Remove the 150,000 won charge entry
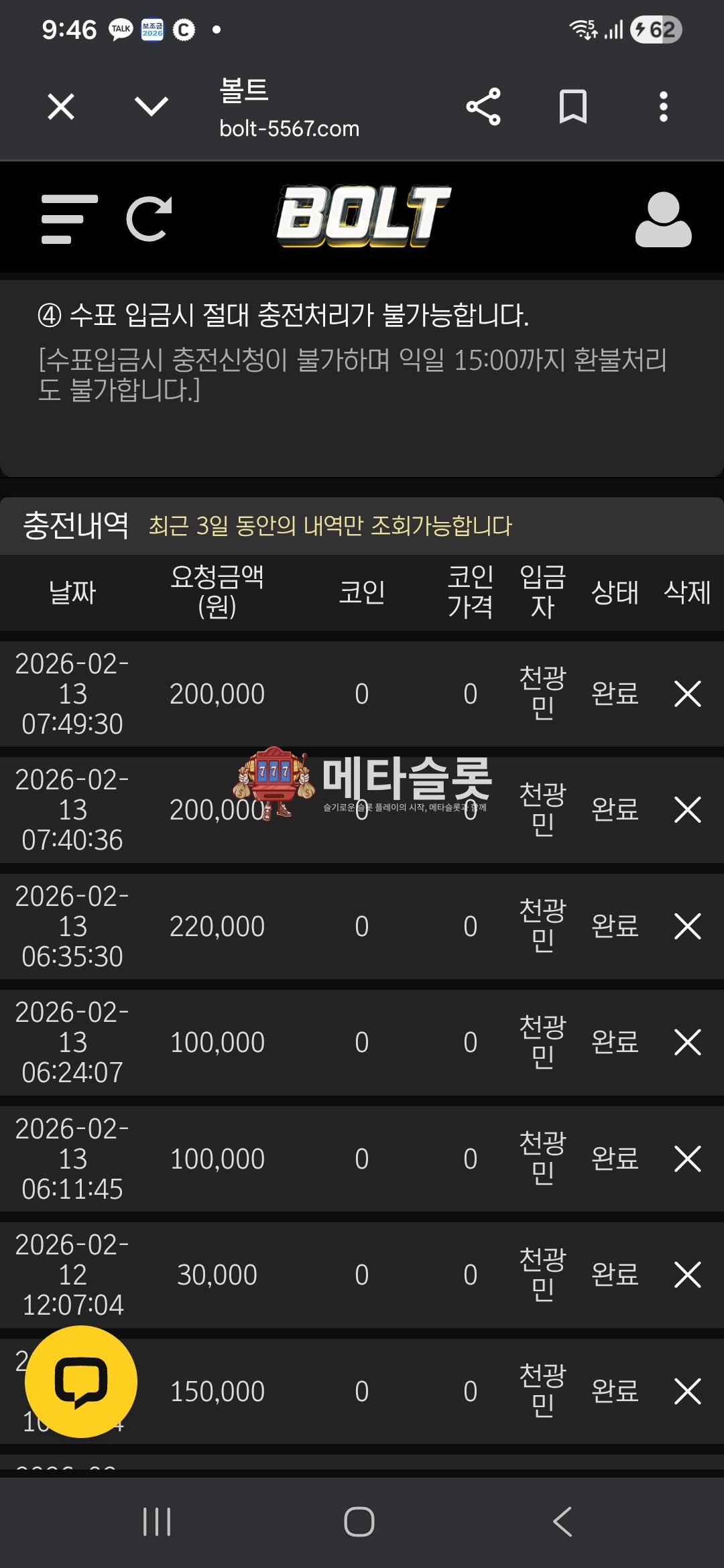The image size is (724, 1568). (x=687, y=1391)
